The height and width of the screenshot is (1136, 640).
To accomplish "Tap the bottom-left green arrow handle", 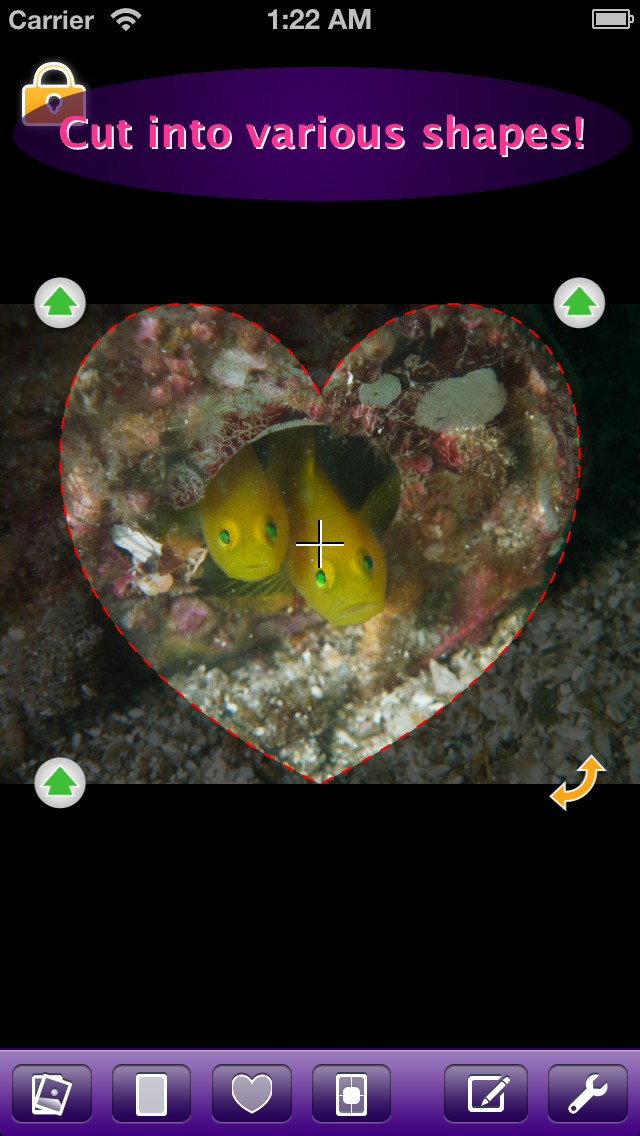I will coord(60,782).
